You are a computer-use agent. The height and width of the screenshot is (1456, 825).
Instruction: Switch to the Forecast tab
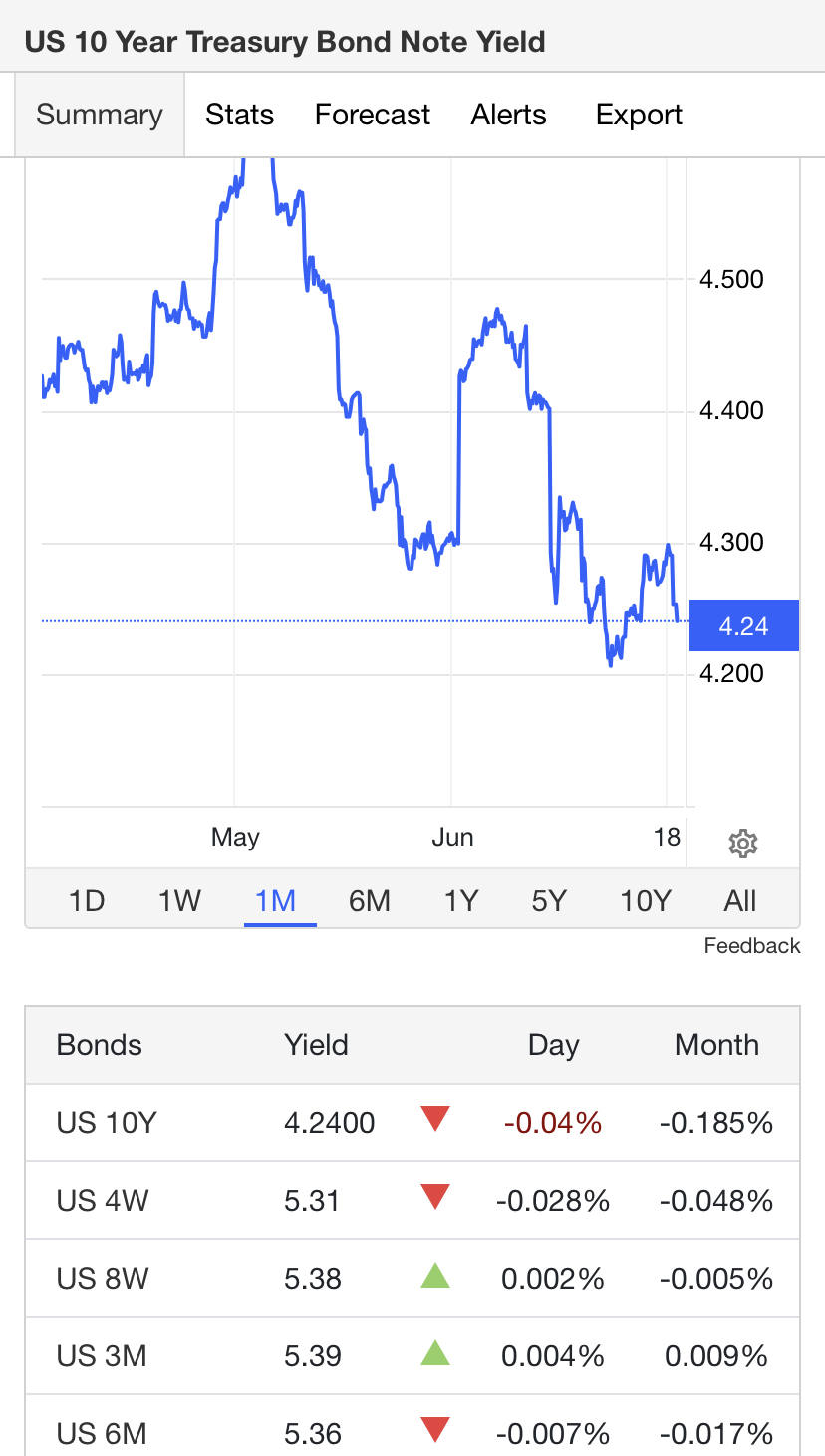(373, 115)
